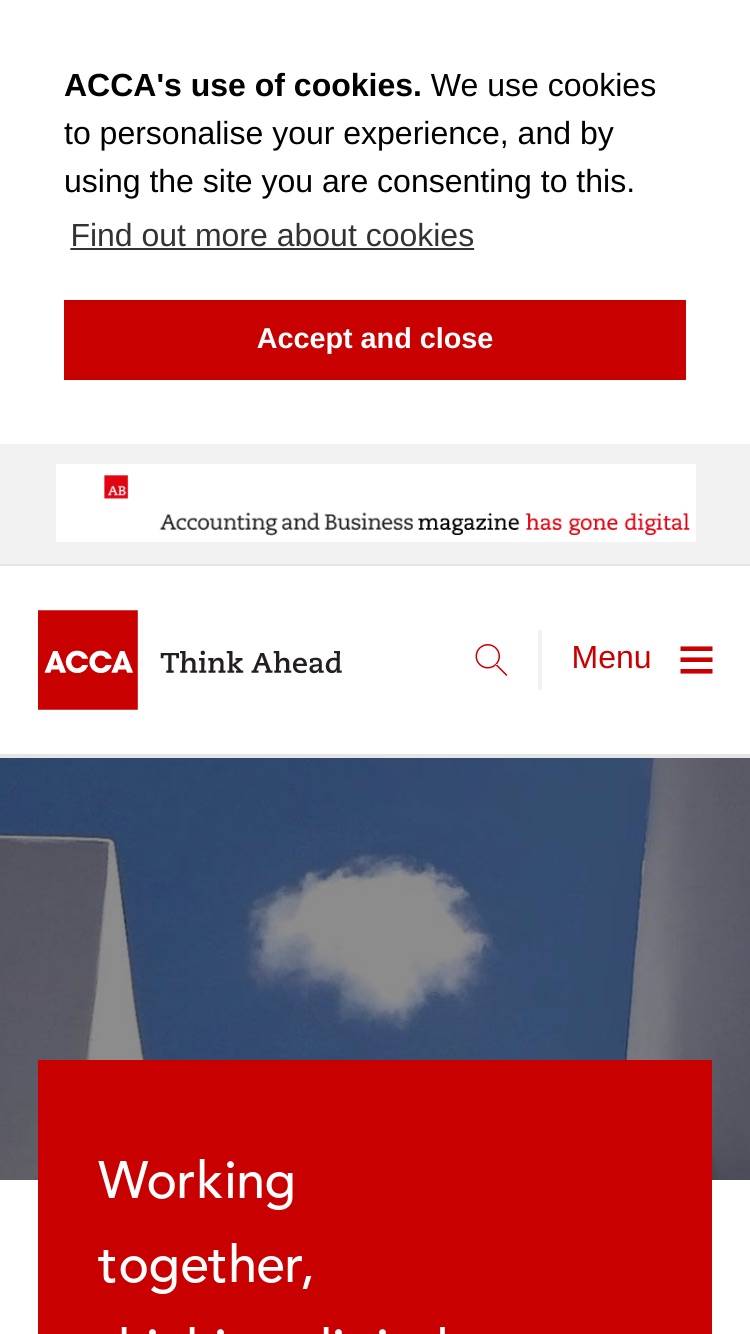Accept and close the cookie notice
Image resolution: width=750 pixels, height=1334 pixels.
pos(375,339)
